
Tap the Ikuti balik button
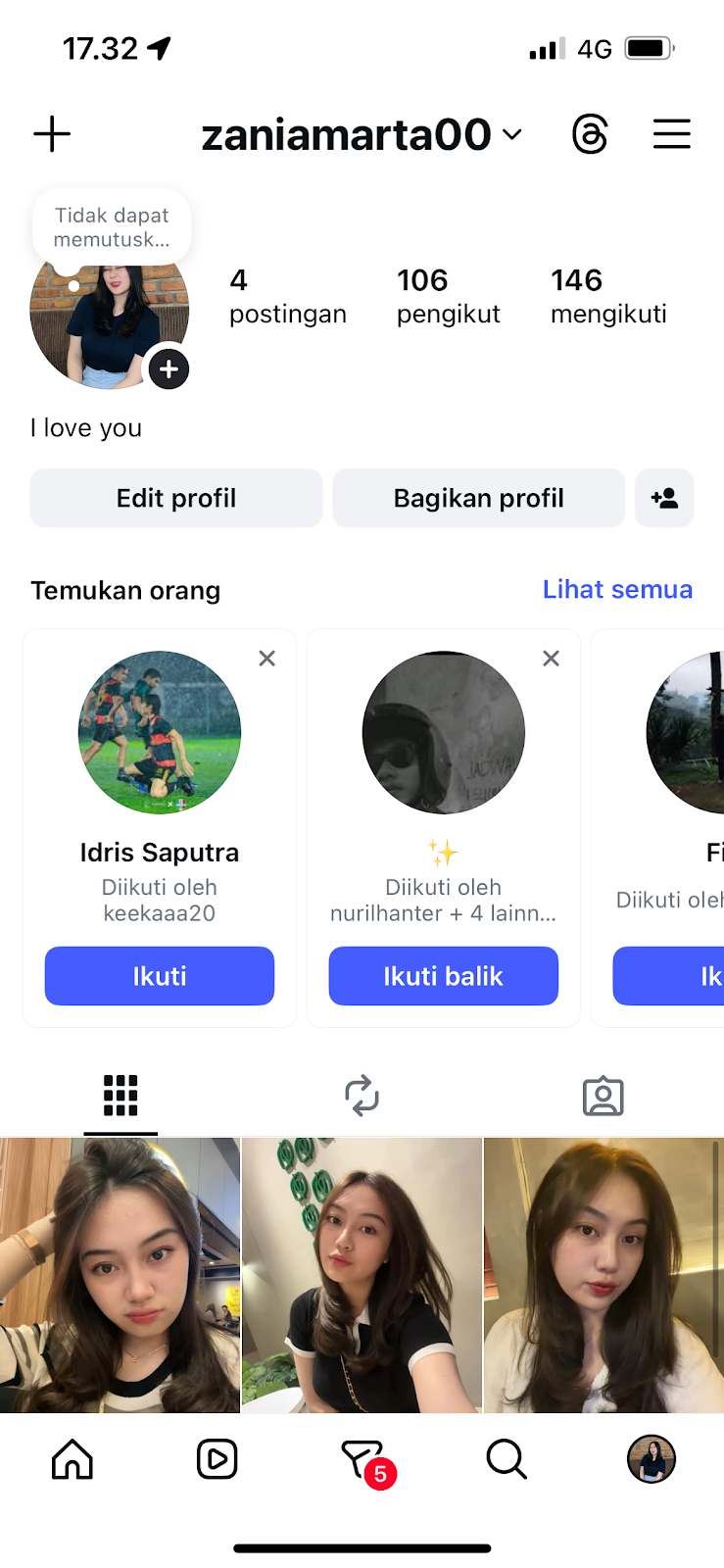click(x=443, y=976)
